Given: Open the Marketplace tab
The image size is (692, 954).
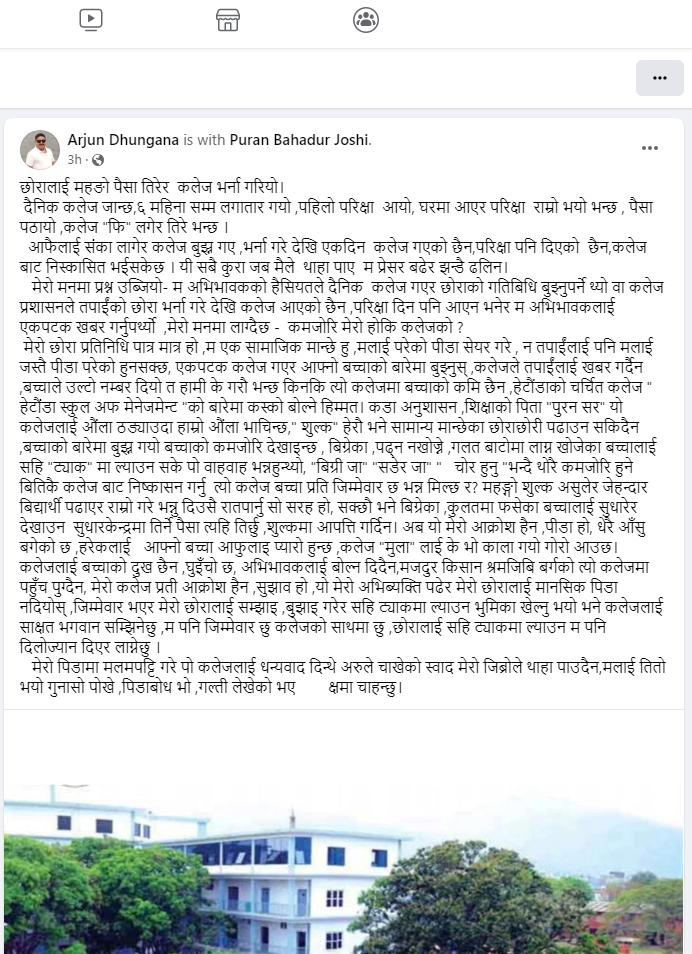Looking at the screenshot, I should [228, 18].
